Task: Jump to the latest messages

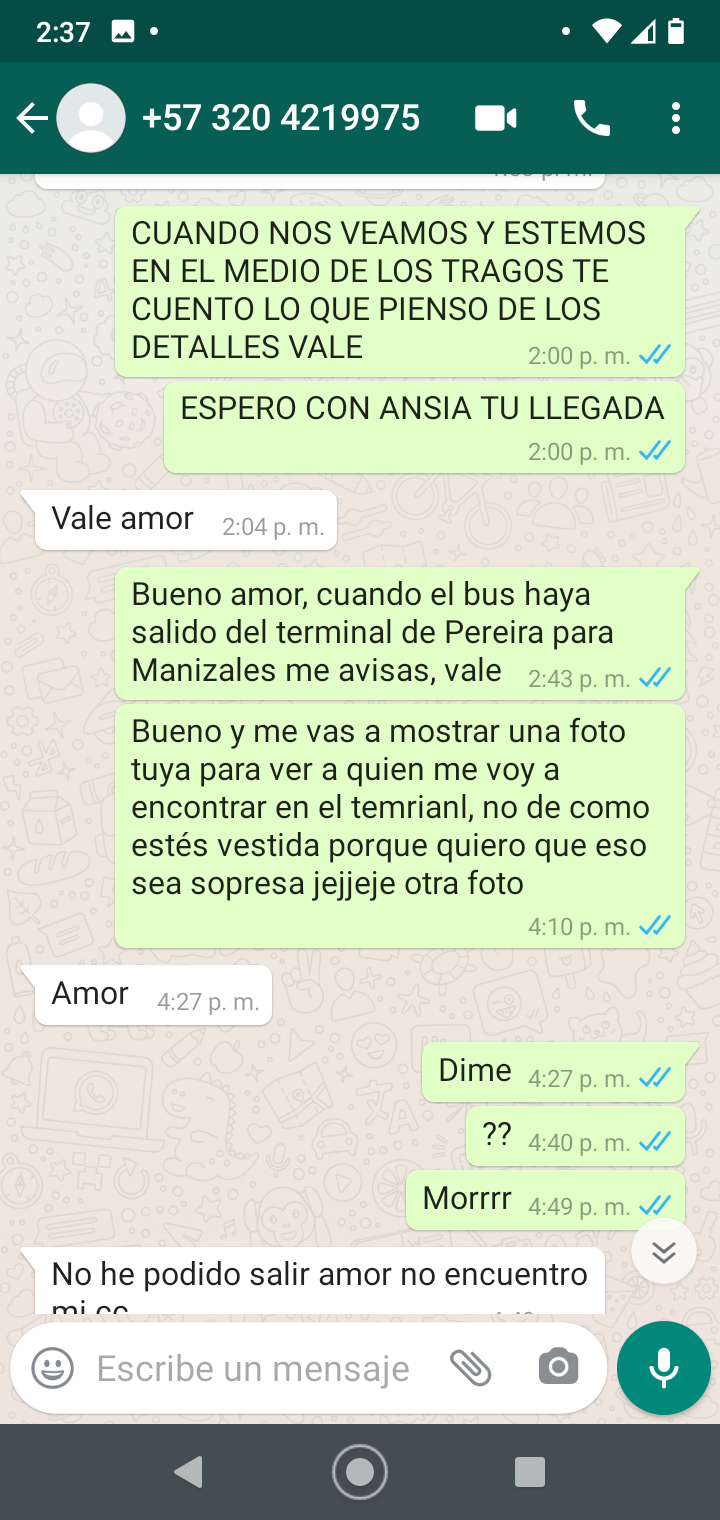Action: pos(664,1251)
